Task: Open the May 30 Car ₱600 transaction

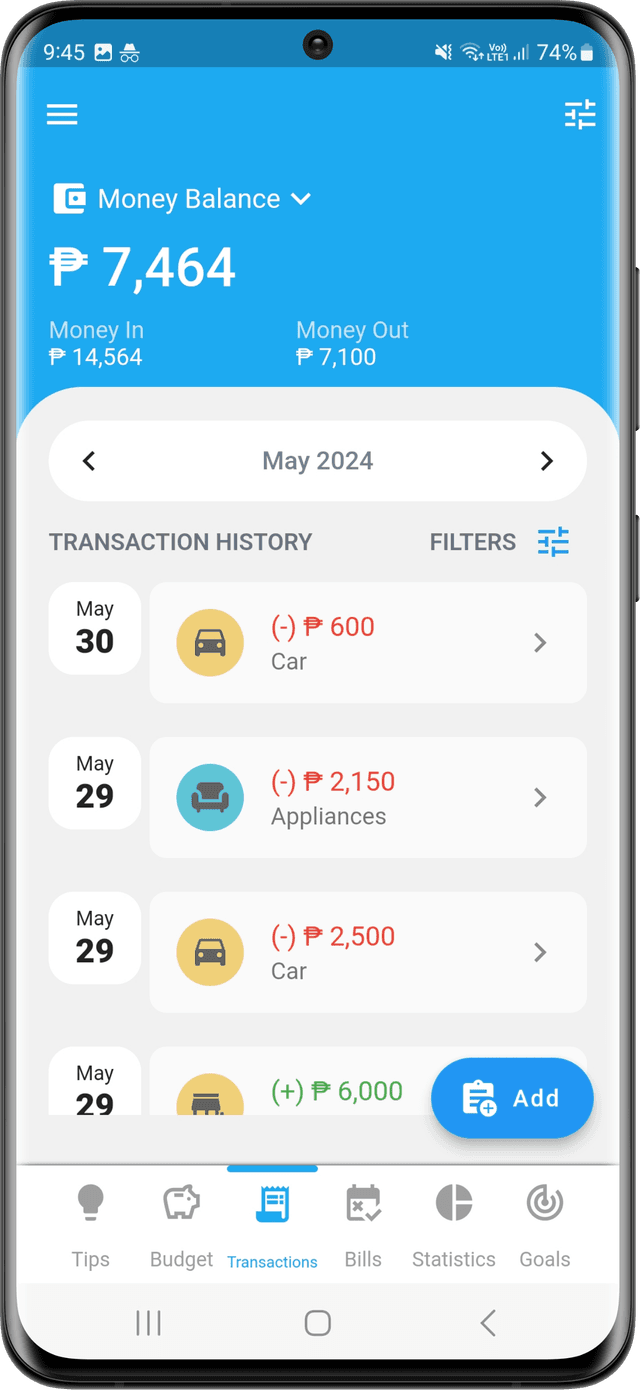Action: tap(368, 643)
